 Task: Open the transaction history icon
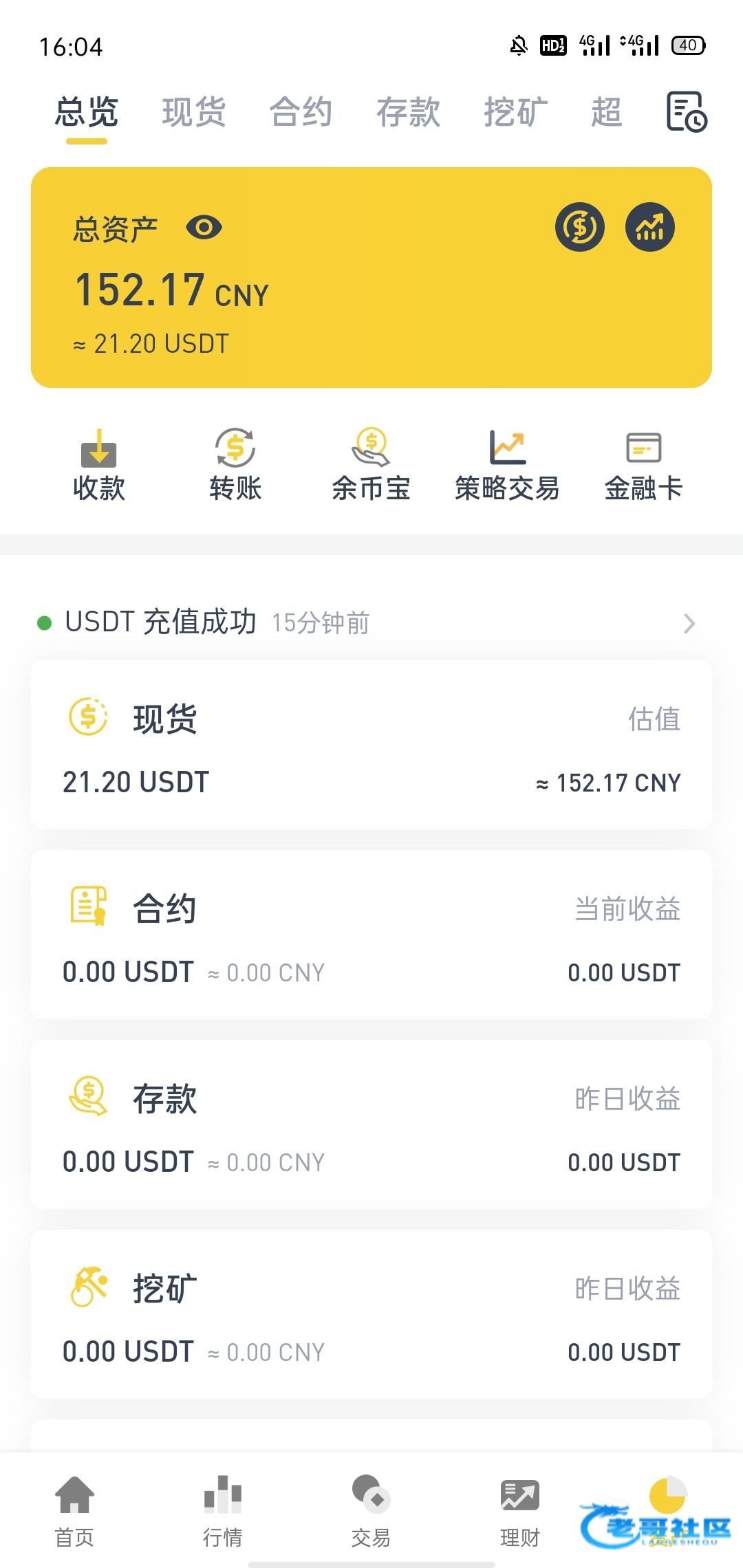coord(686,111)
